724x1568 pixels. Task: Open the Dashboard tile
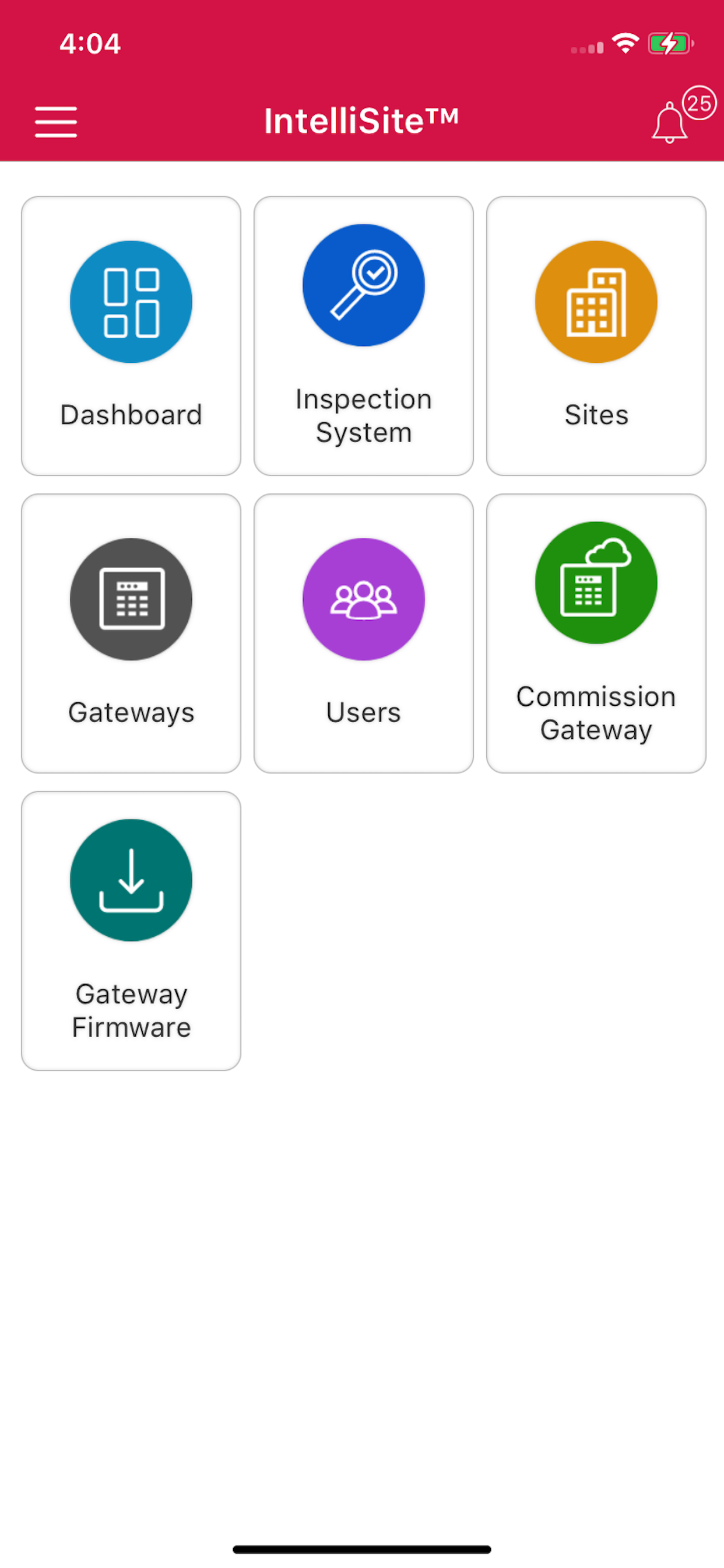[131, 335]
